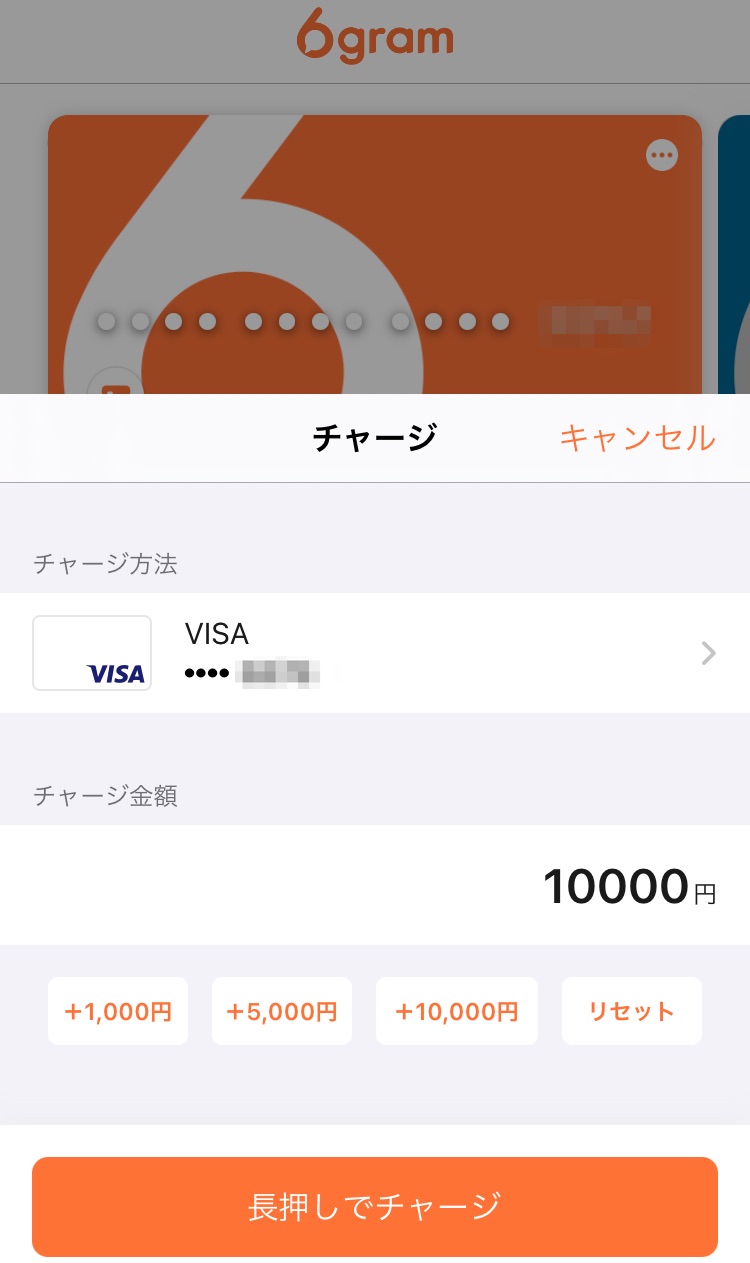The width and height of the screenshot is (750, 1263).
Task: Tap the チャージ金額 section label
Action: (104, 796)
